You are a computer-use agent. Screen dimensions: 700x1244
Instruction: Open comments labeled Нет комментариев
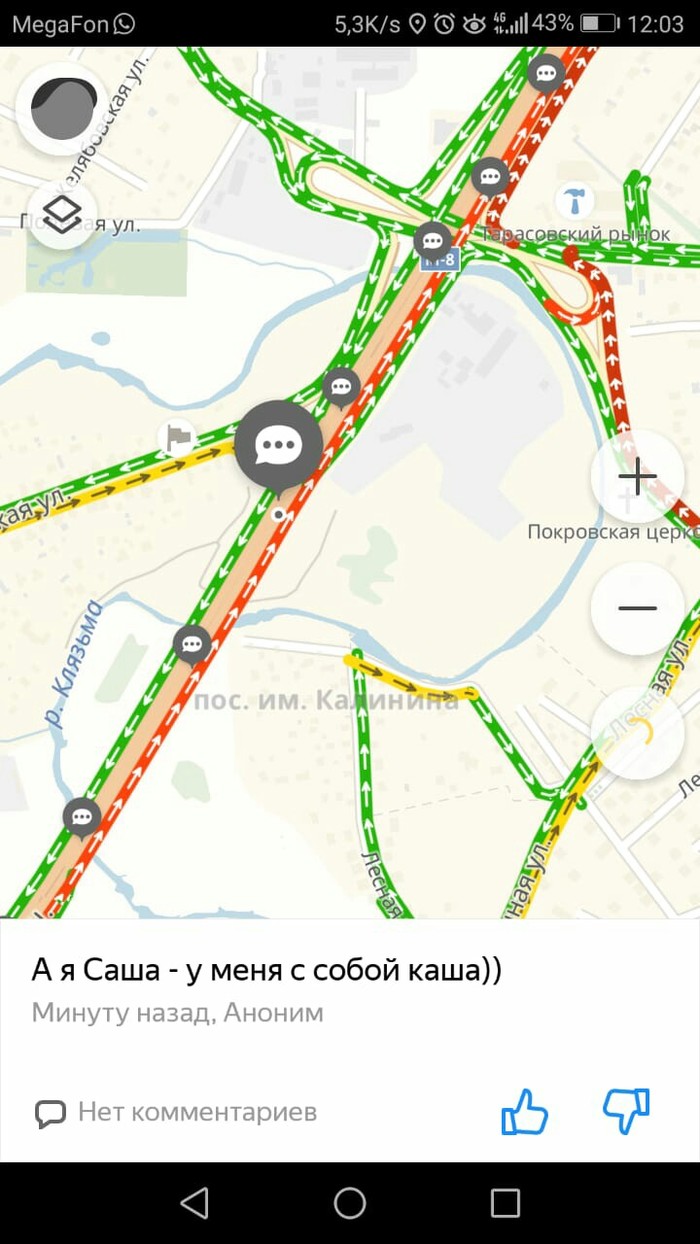coord(176,1111)
